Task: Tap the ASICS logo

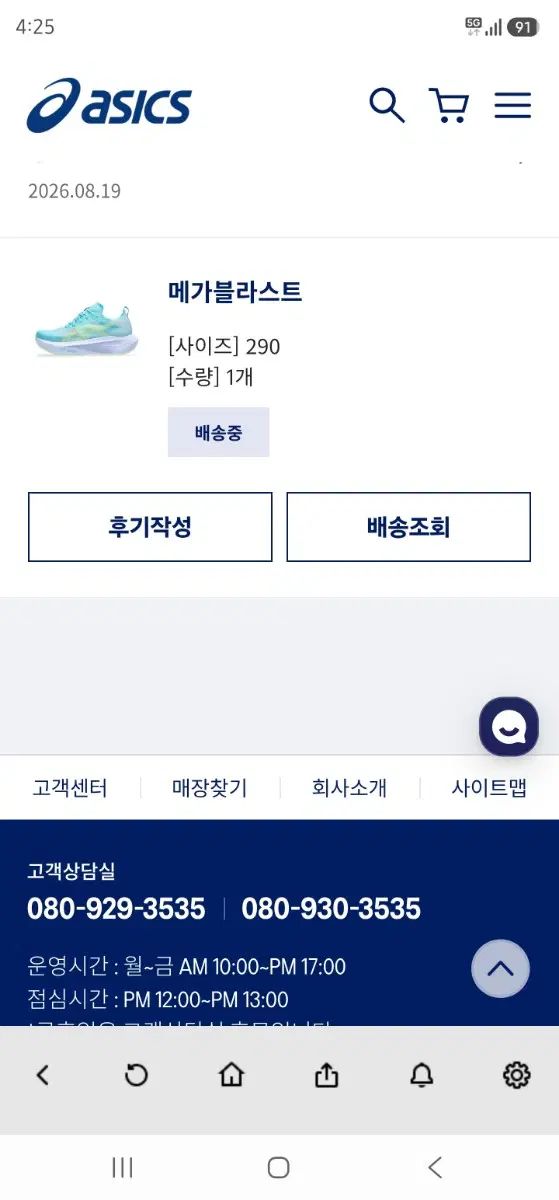Action: [x=109, y=106]
